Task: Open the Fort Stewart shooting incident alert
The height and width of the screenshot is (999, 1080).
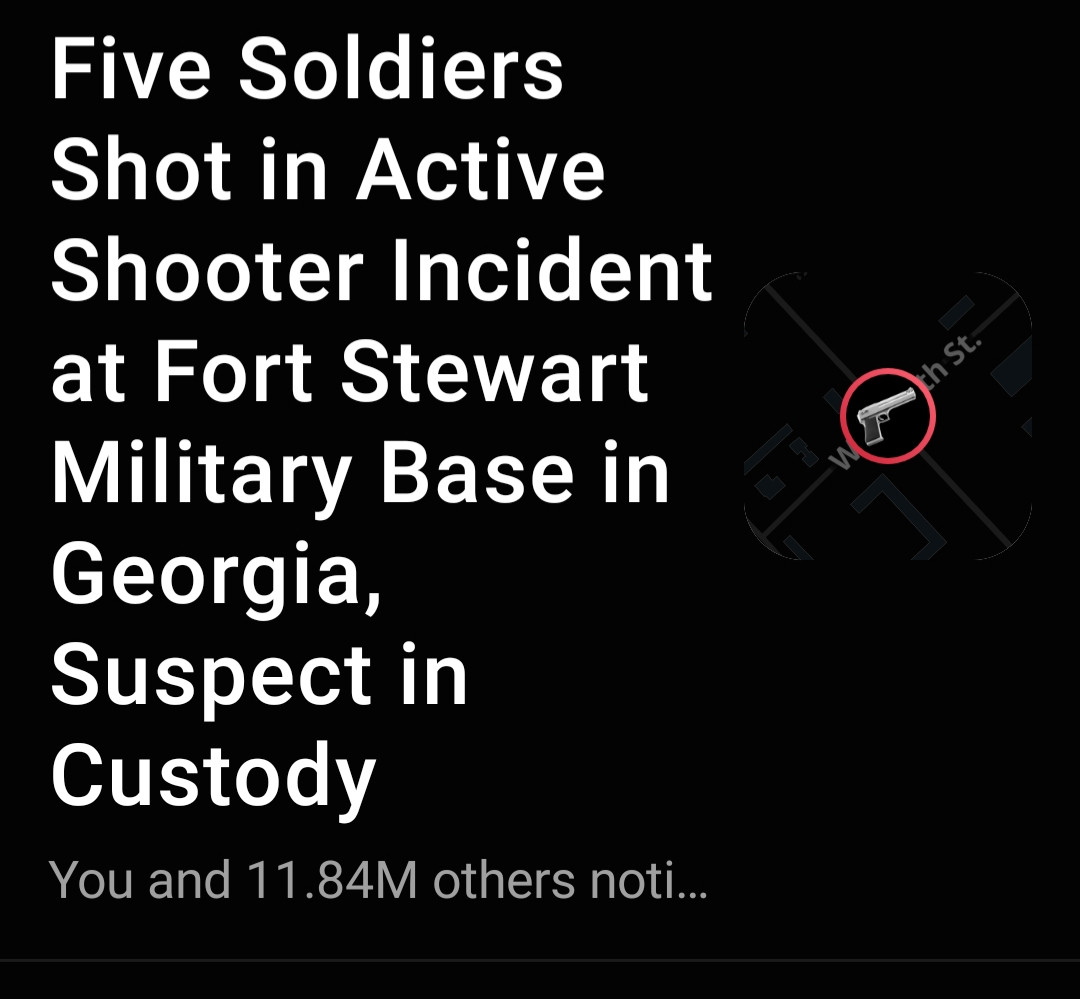Action: pos(380,420)
